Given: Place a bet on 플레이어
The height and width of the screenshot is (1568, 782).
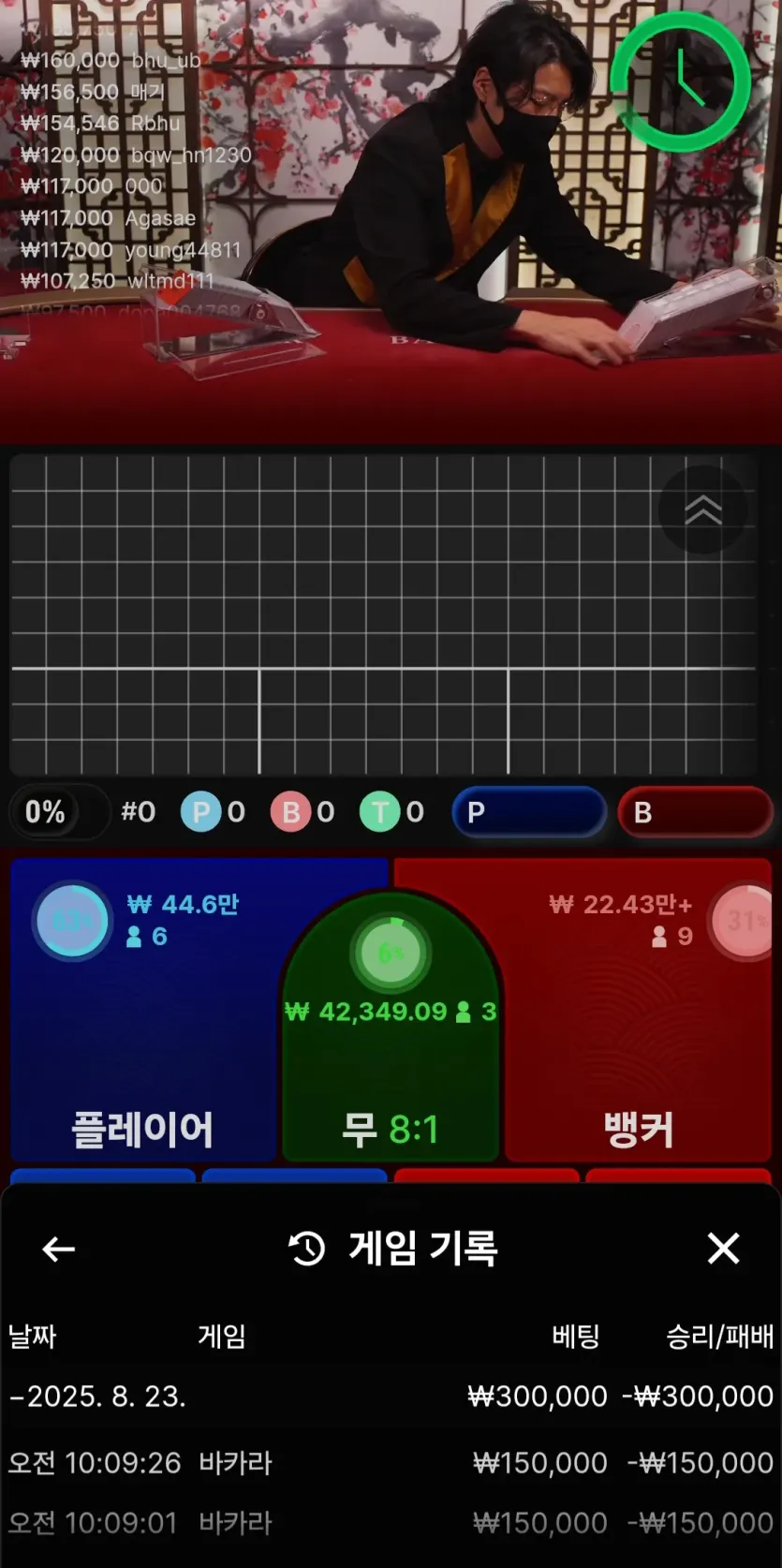Looking at the screenshot, I should pyautogui.click(x=143, y=1010).
